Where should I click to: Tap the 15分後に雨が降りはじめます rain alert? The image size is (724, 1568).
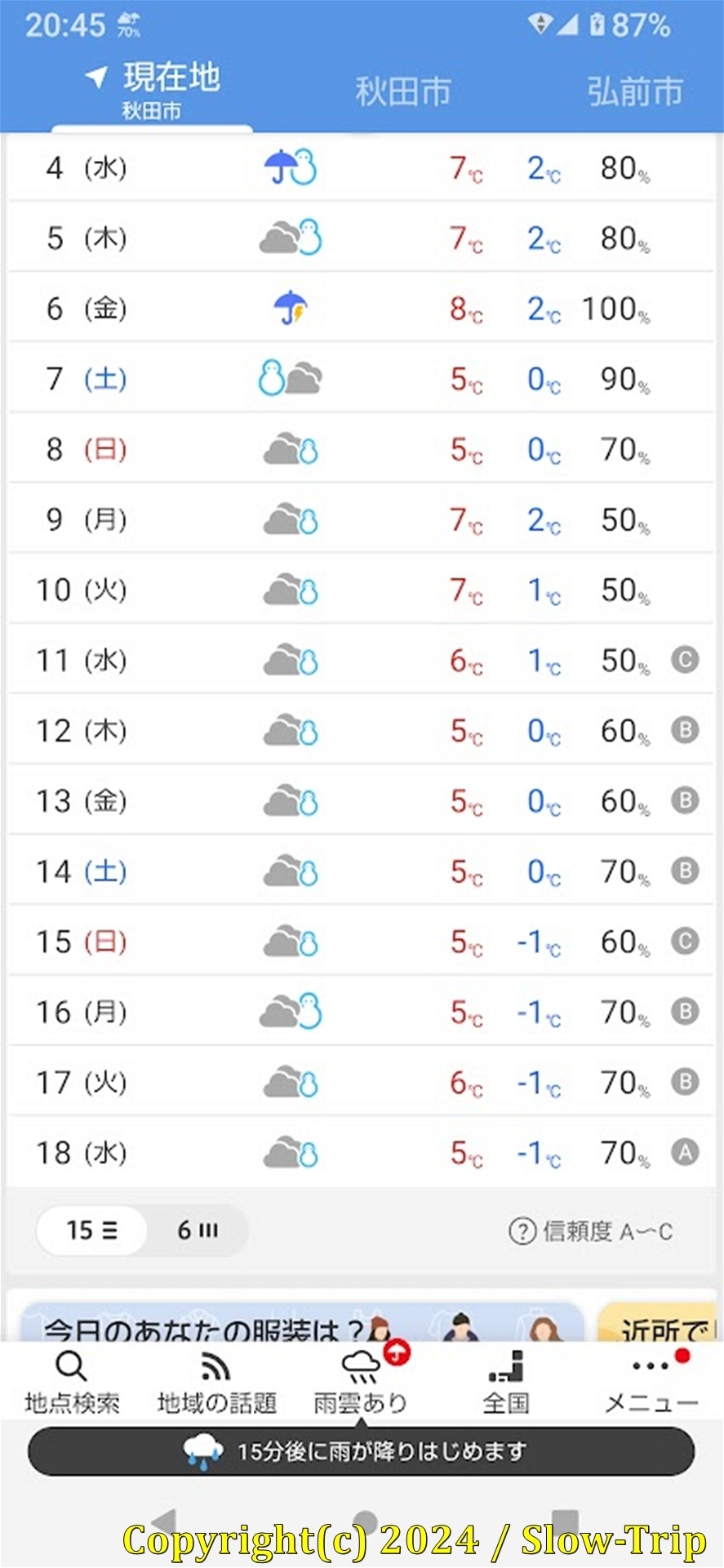coord(362,1451)
